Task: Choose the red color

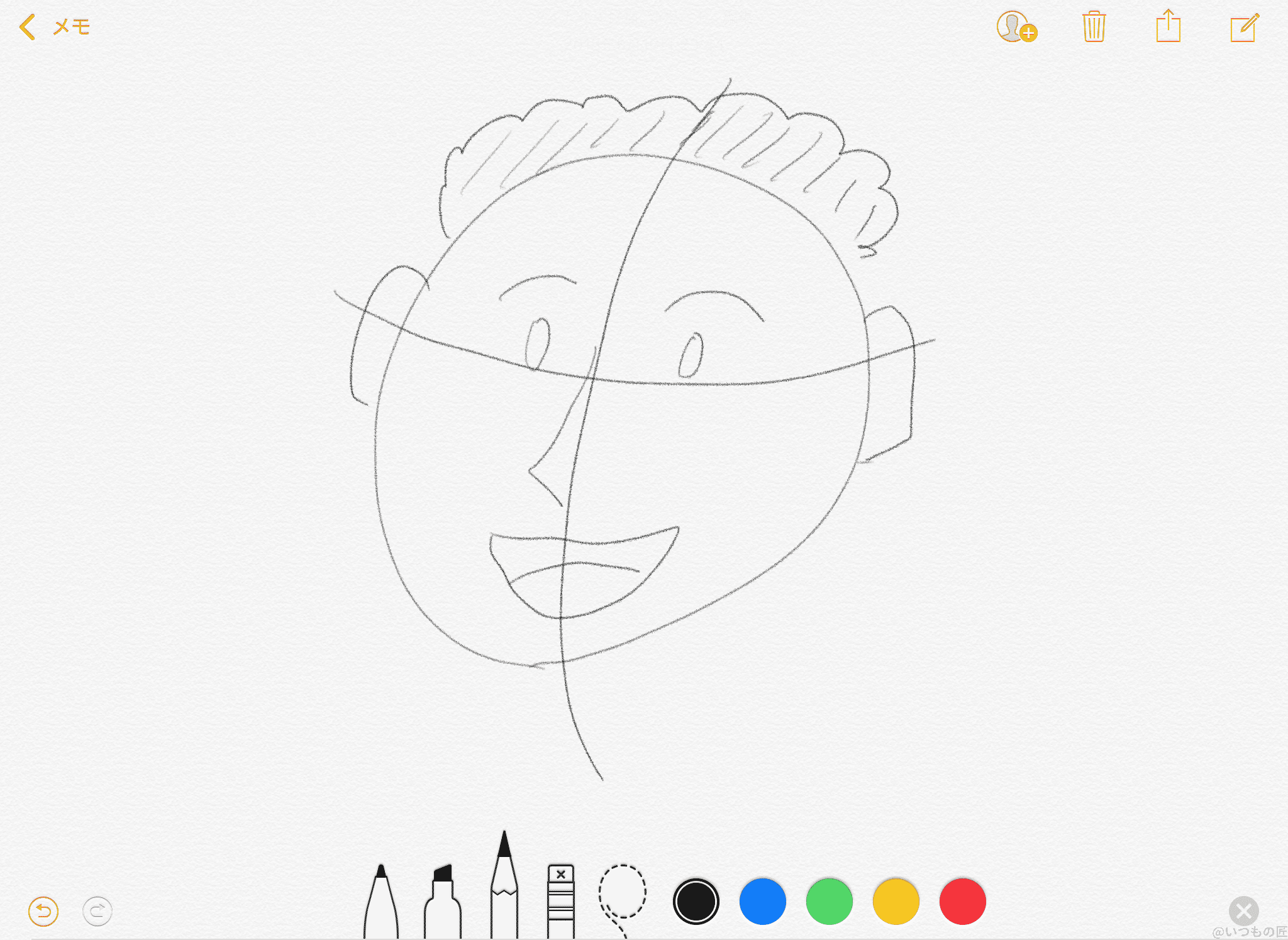Action: 962,901
